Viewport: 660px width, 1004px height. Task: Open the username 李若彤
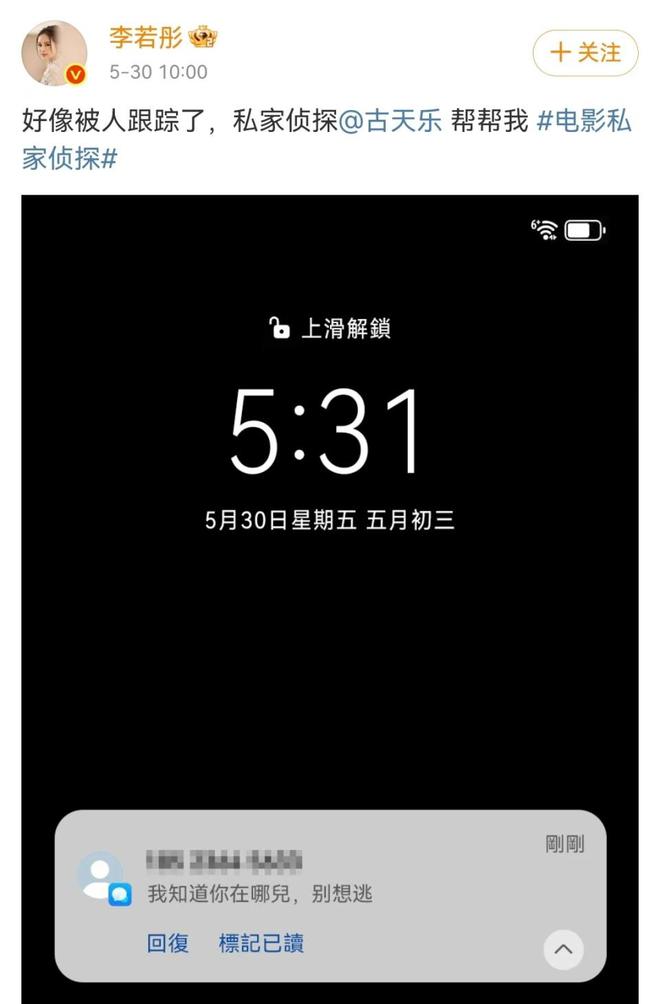(x=146, y=38)
